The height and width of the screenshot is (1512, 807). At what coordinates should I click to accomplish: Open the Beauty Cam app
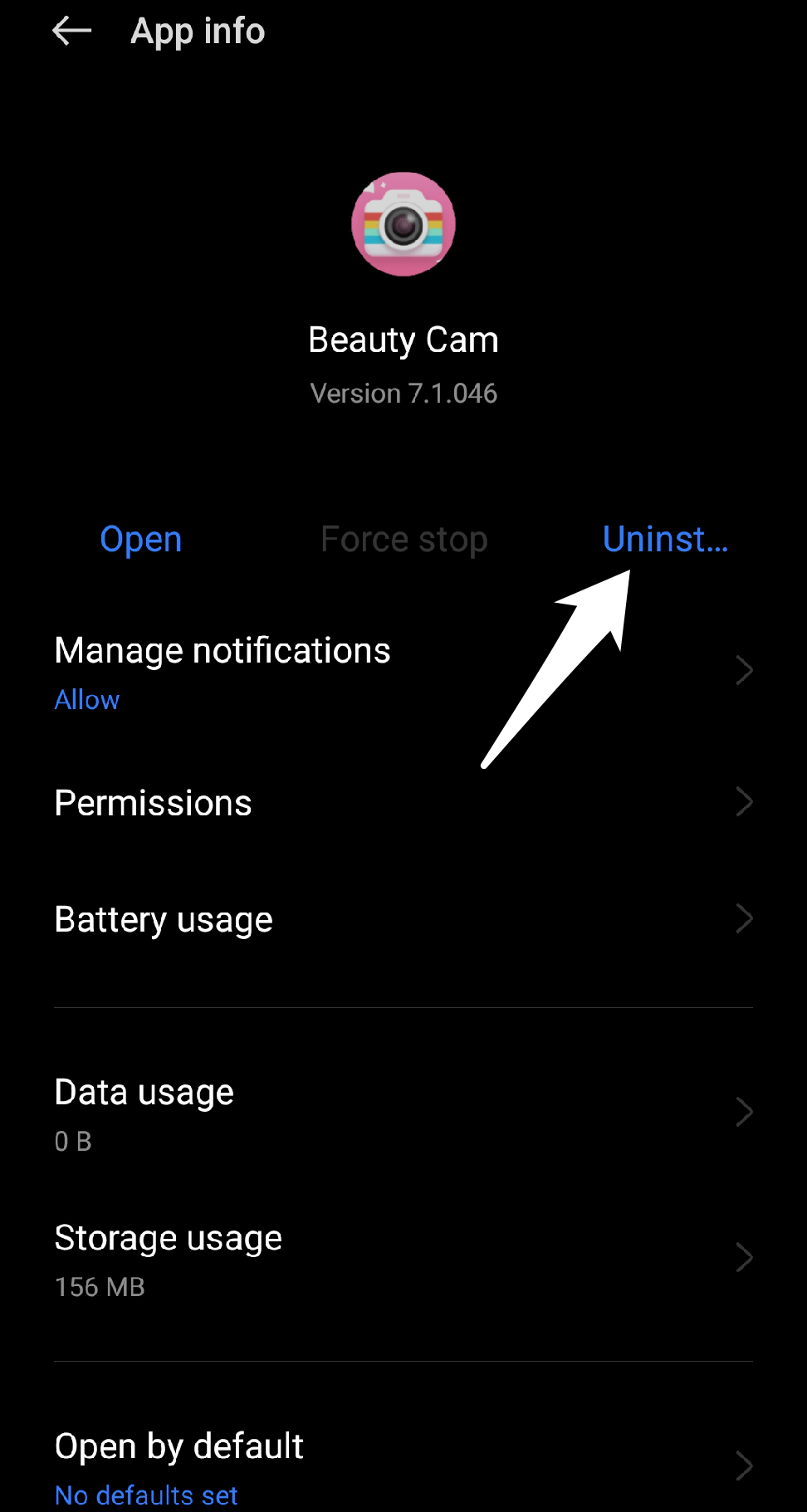coord(141,540)
